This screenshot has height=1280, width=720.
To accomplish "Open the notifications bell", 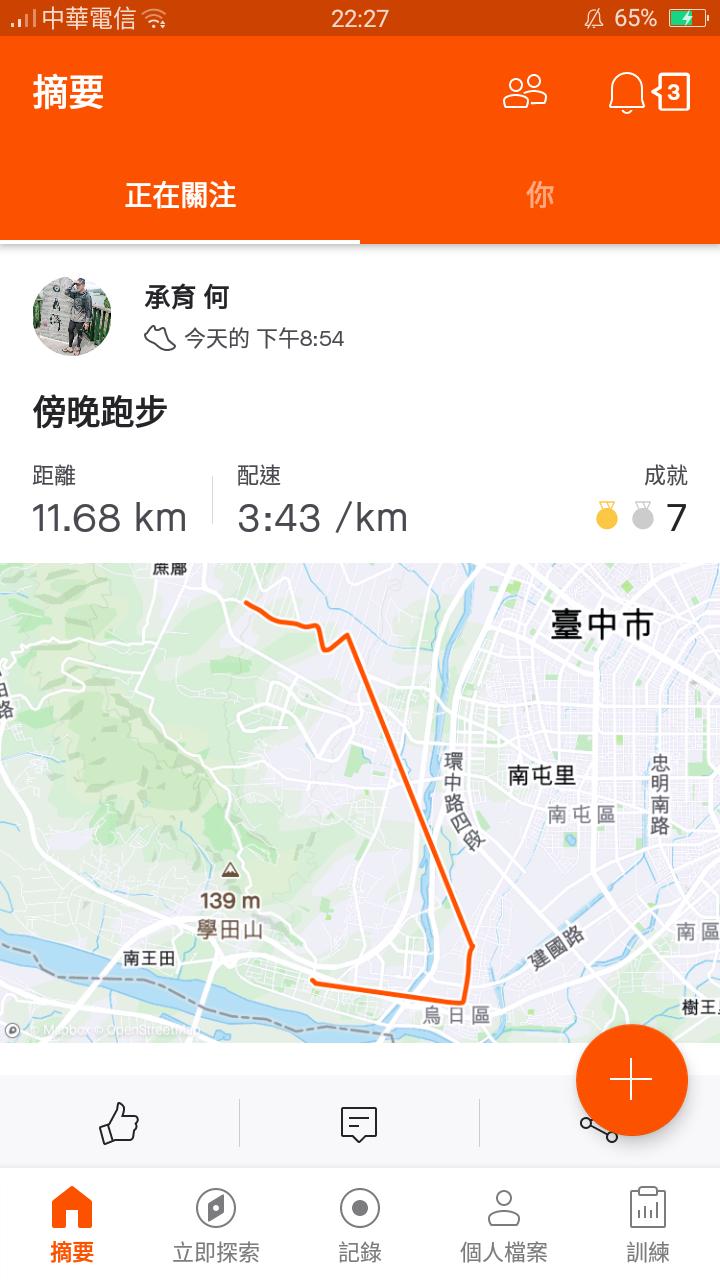I will coord(627,93).
